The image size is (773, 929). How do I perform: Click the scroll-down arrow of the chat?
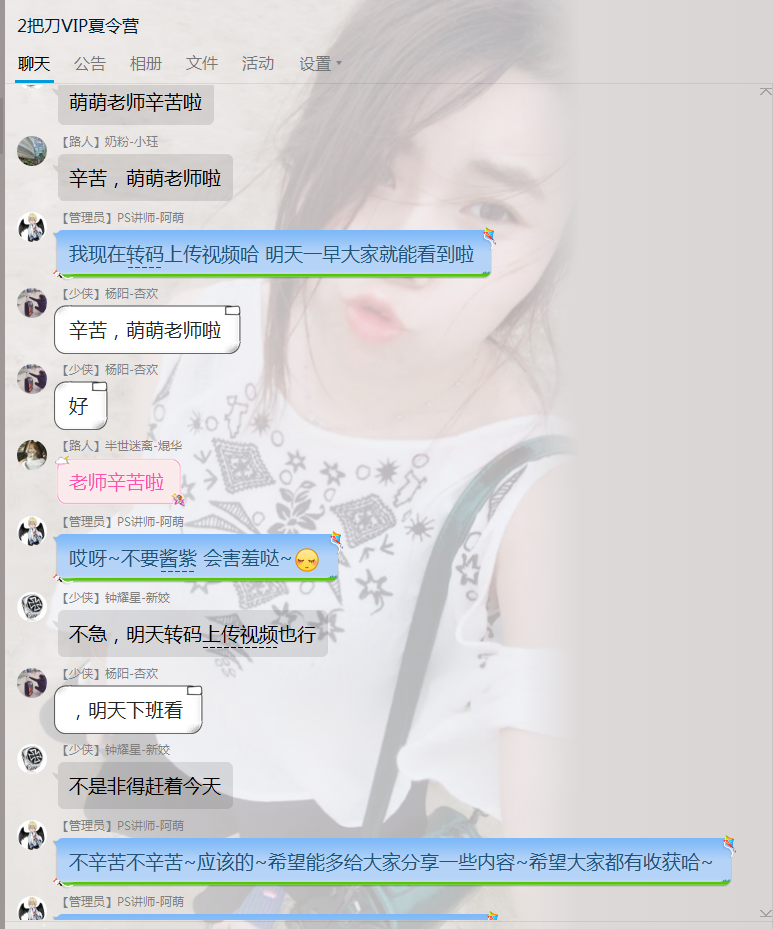765,913
